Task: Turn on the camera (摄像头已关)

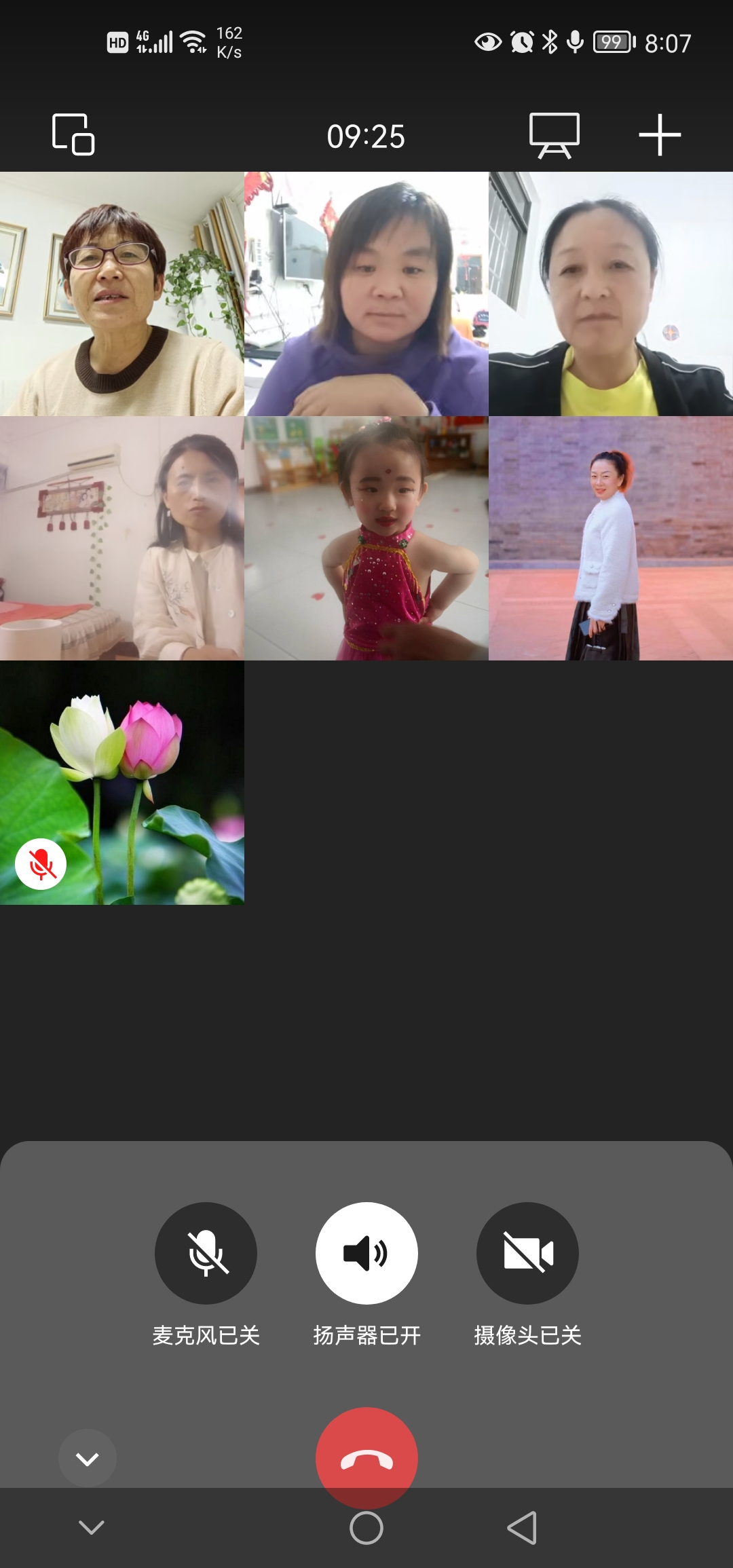Action: click(527, 1252)
